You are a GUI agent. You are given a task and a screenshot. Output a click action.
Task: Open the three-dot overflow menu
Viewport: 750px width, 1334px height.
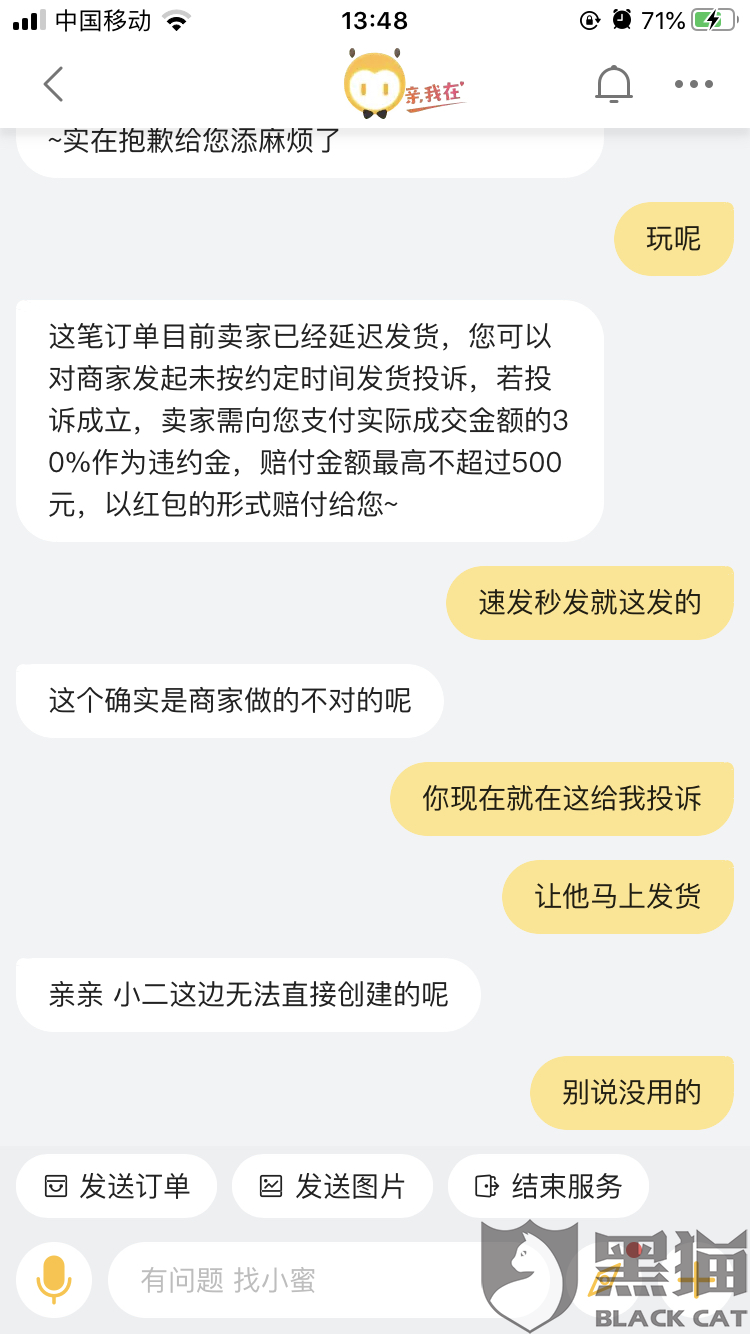tap(693, 85)
